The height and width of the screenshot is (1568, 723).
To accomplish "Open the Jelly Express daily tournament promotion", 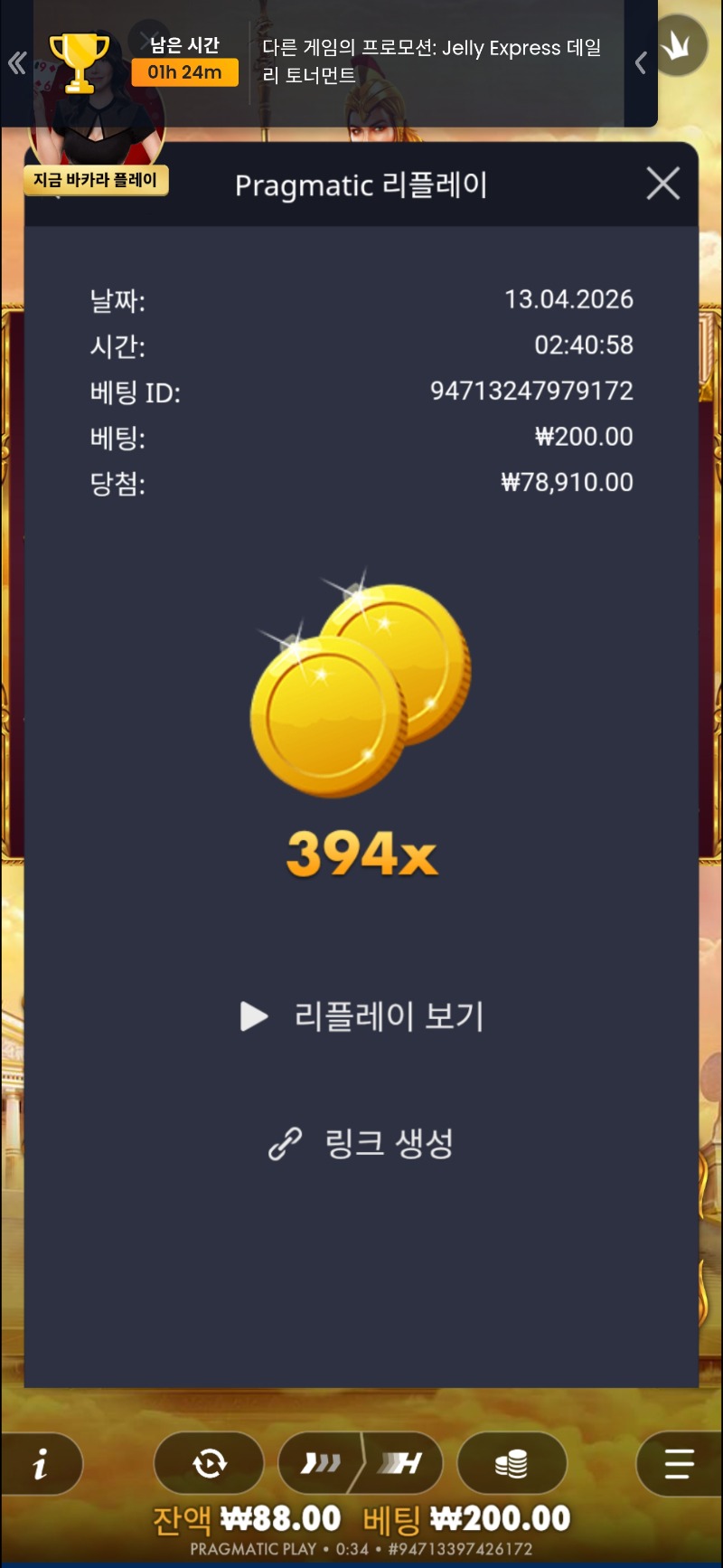I will click(x=432, y=61).
